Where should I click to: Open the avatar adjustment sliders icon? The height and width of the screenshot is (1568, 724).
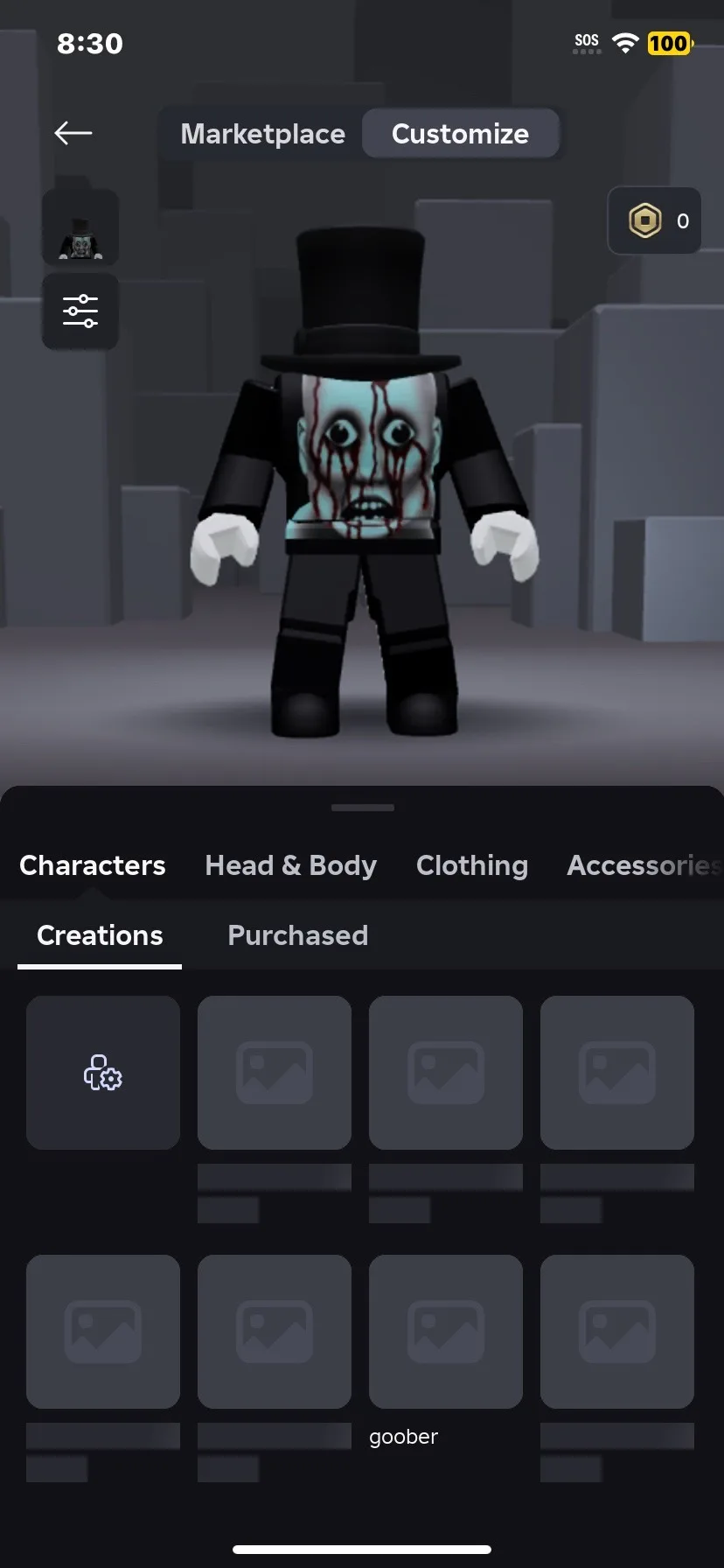coord(80,311)
